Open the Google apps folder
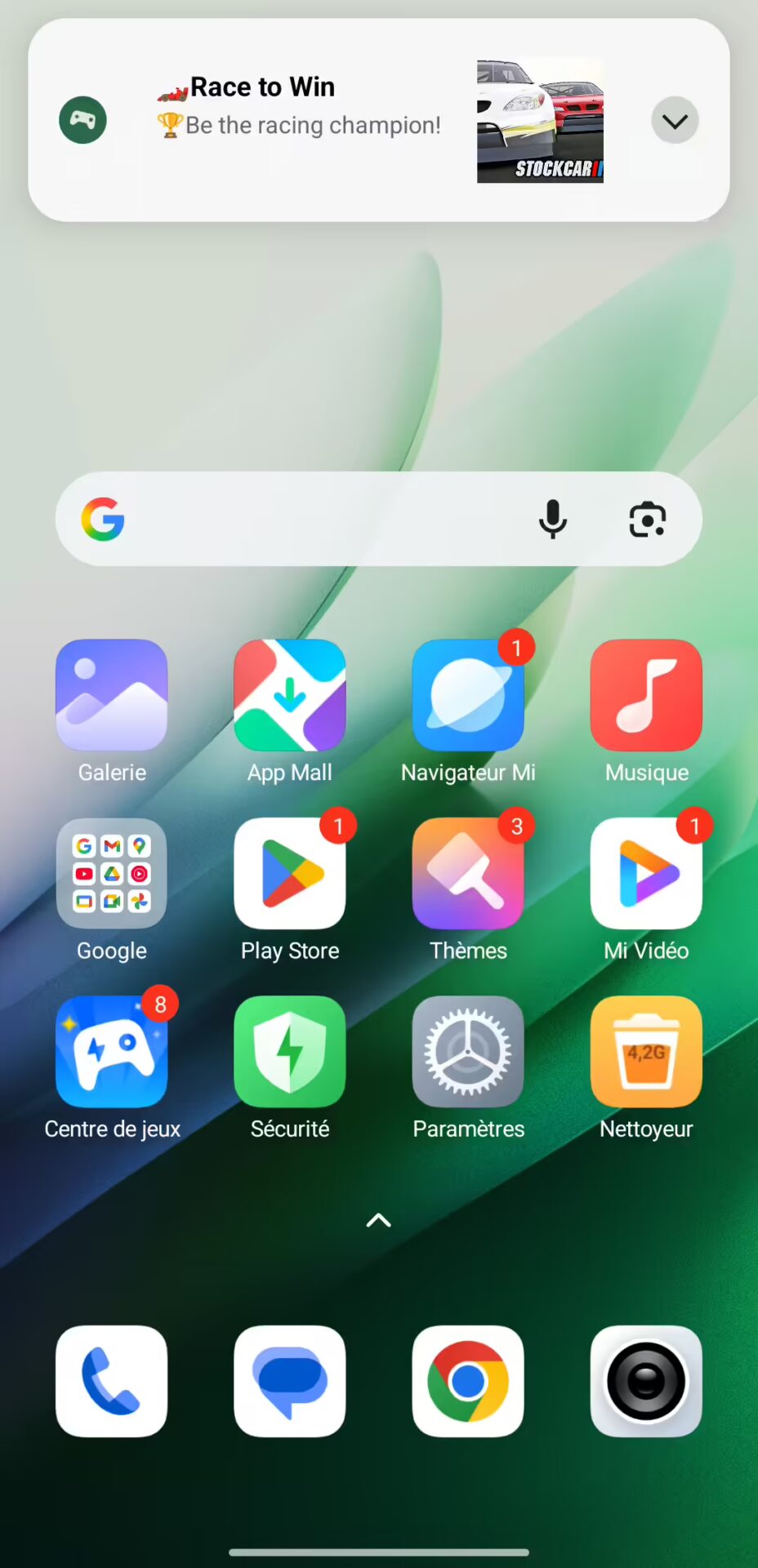The image size is (758, 1568). click(x=112, y=874)
